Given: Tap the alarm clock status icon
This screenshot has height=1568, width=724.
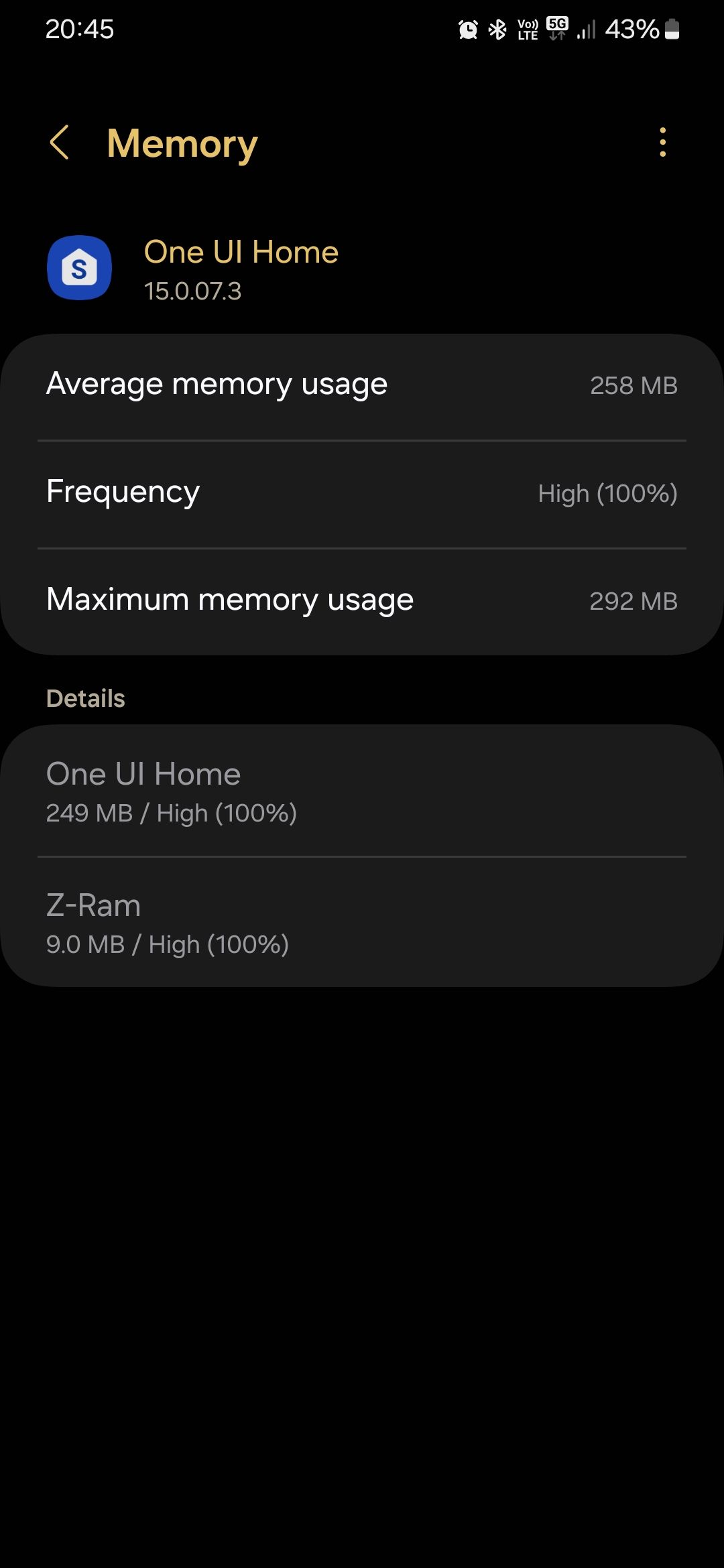Looking at the screenshot, I should click(468, 29).
